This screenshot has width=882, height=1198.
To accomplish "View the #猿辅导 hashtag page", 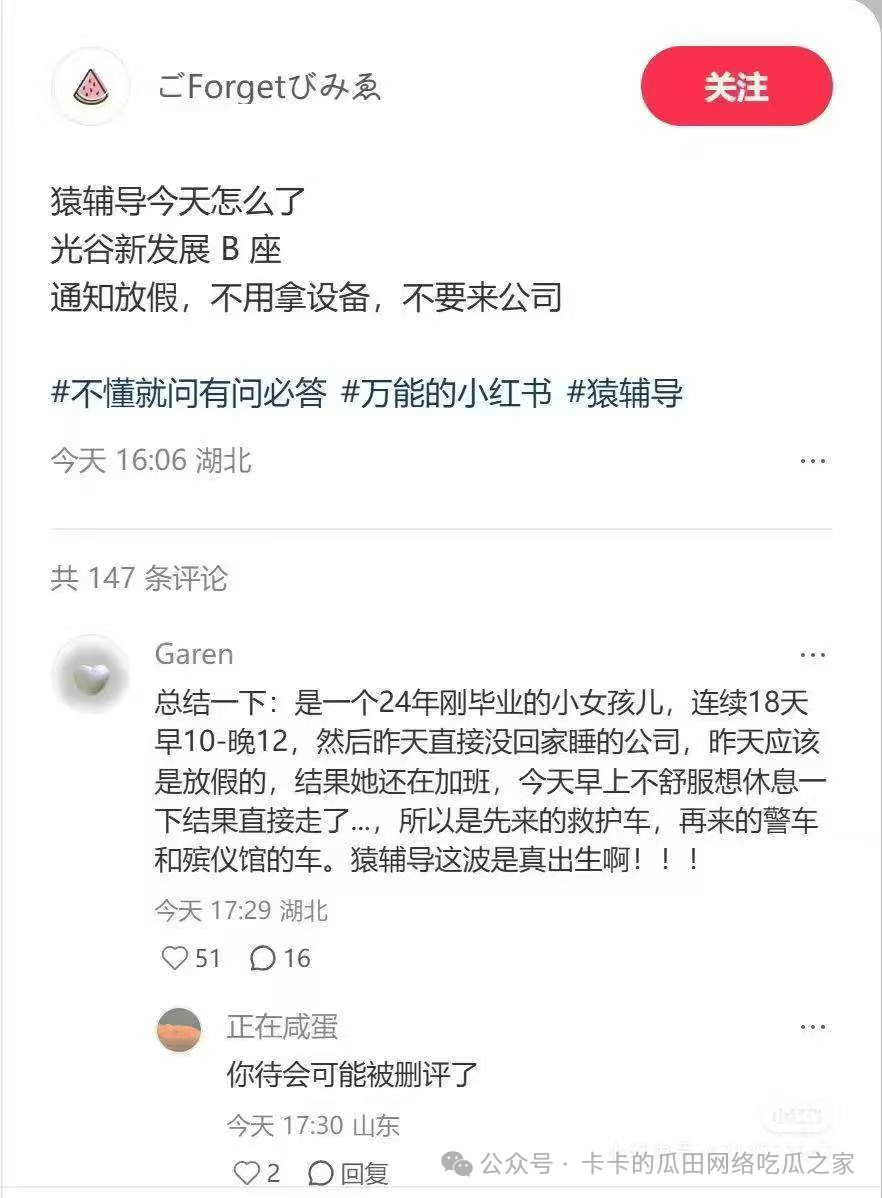I will (x=625, y=393).
